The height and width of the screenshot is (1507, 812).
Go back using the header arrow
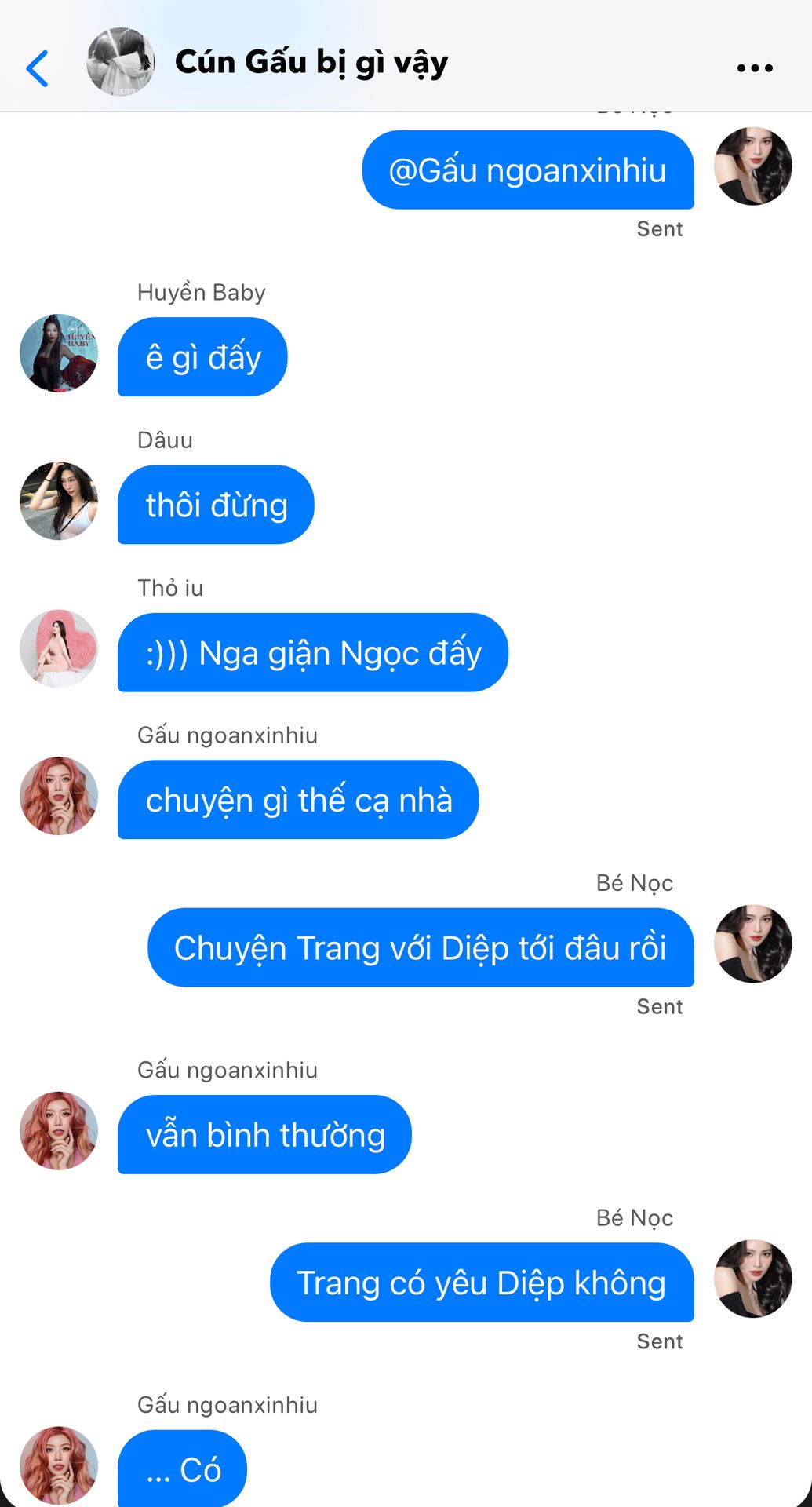(38, 68)
